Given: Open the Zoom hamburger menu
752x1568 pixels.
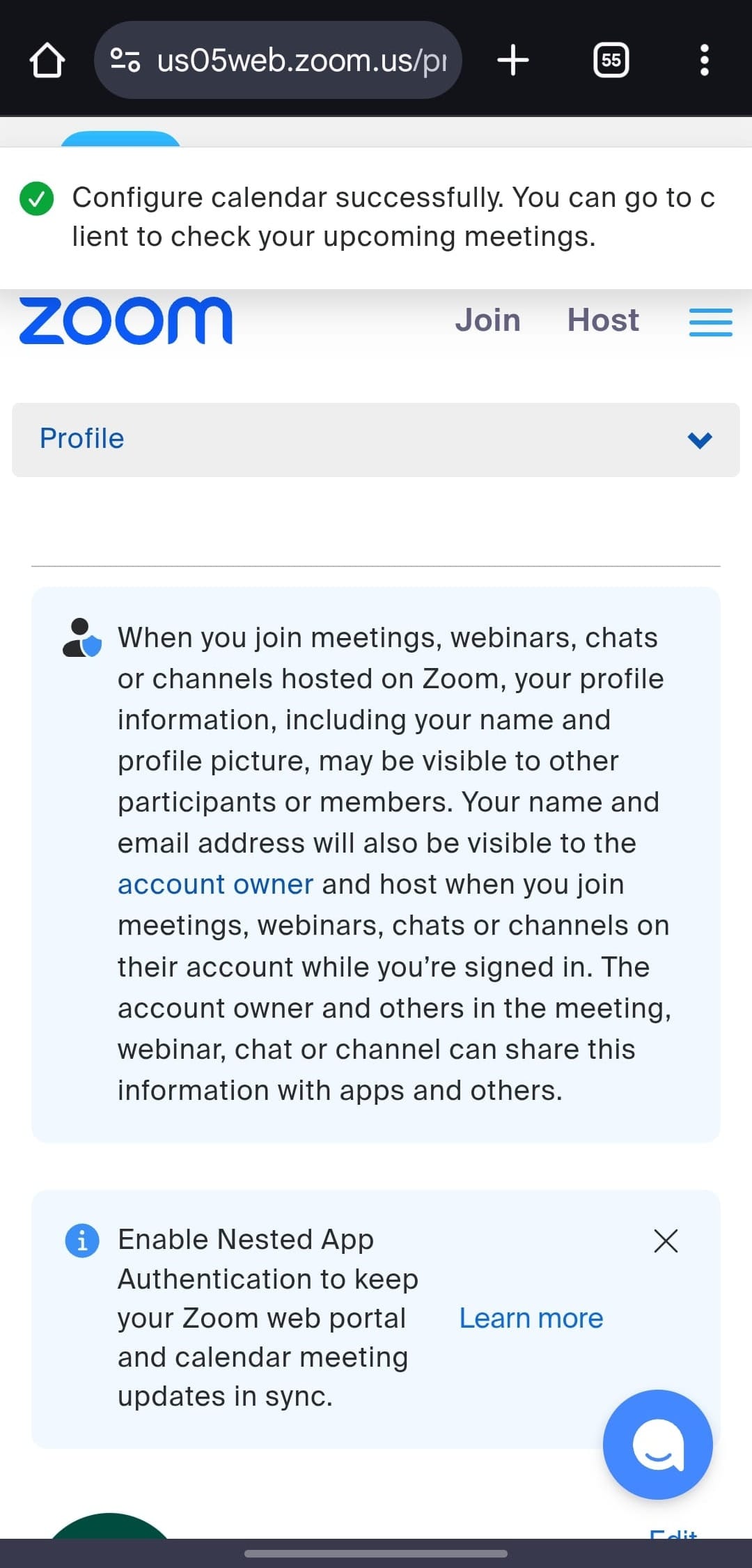Looking at the screenshot, I should pos(710,322).
